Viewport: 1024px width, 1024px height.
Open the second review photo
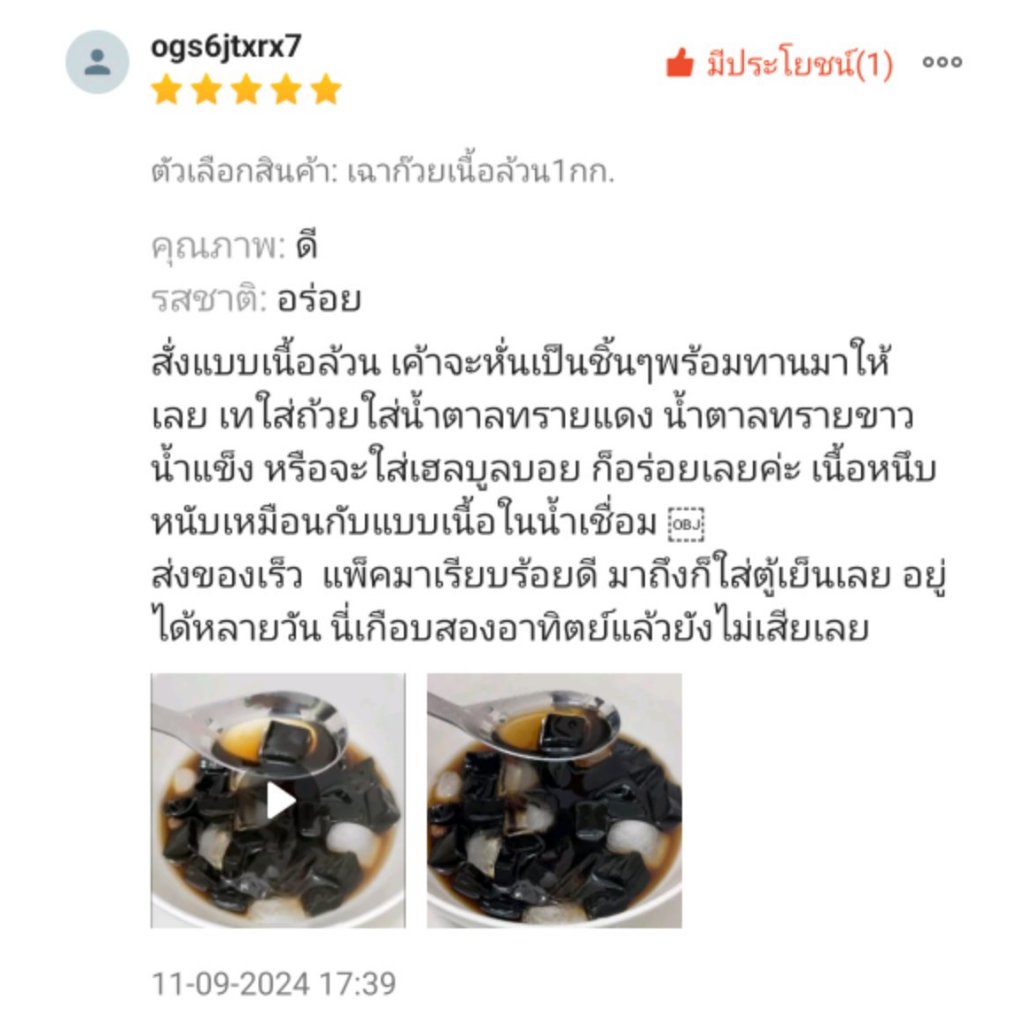click(554, 800)
